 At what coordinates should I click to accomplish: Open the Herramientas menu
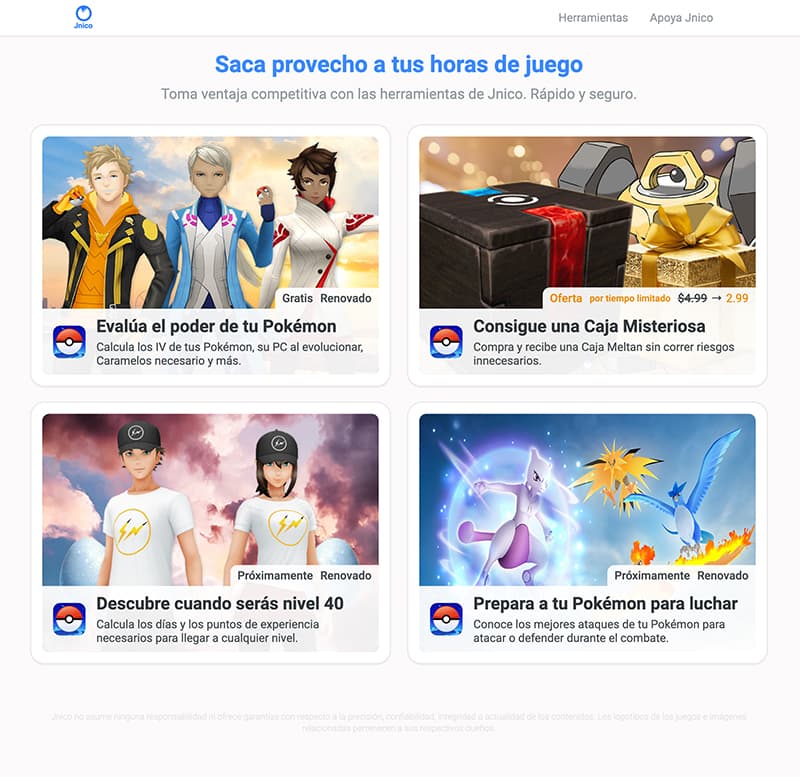tap(593, 18)
